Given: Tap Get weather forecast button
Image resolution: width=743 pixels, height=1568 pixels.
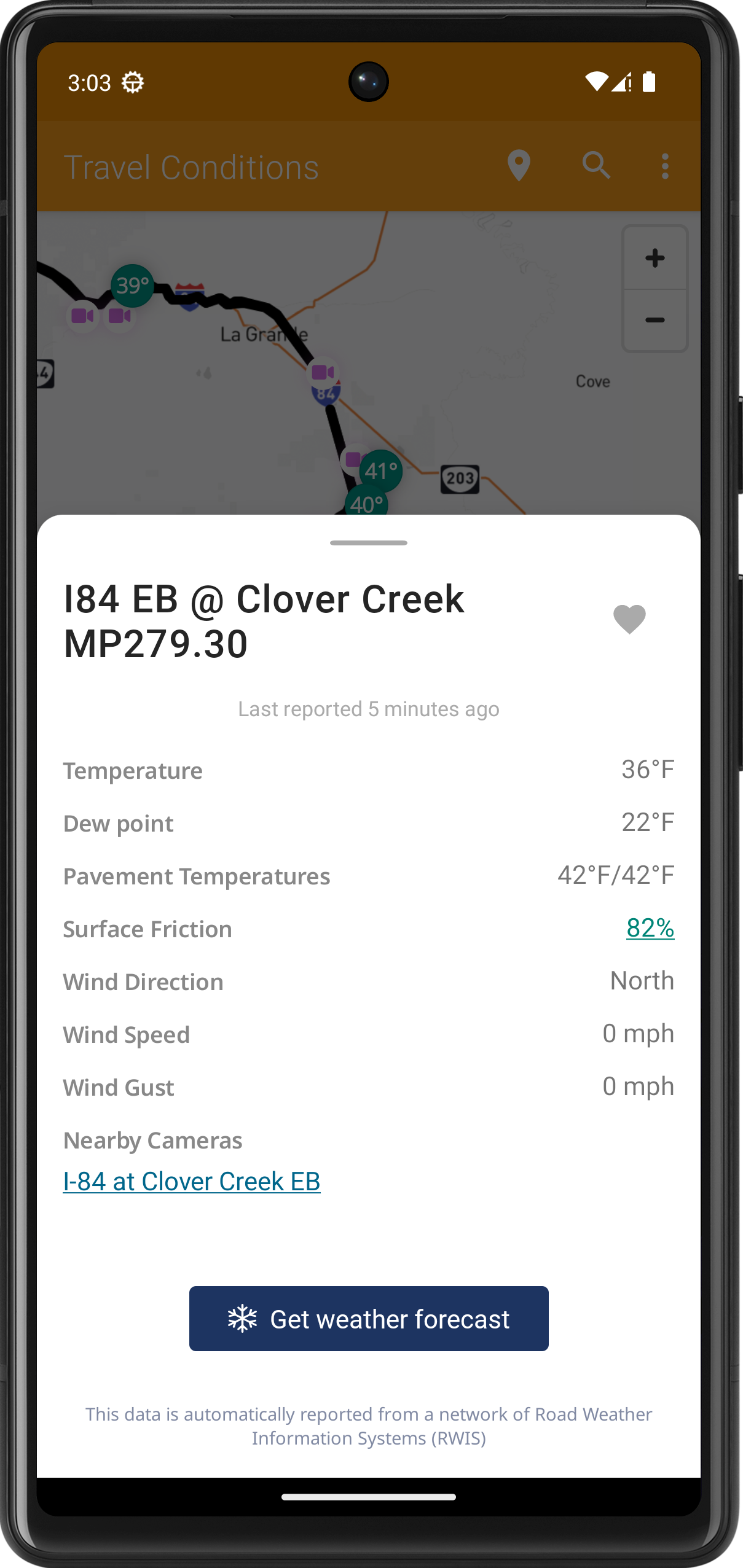Looking at the screenshot, I should (x=369, y=1319).
